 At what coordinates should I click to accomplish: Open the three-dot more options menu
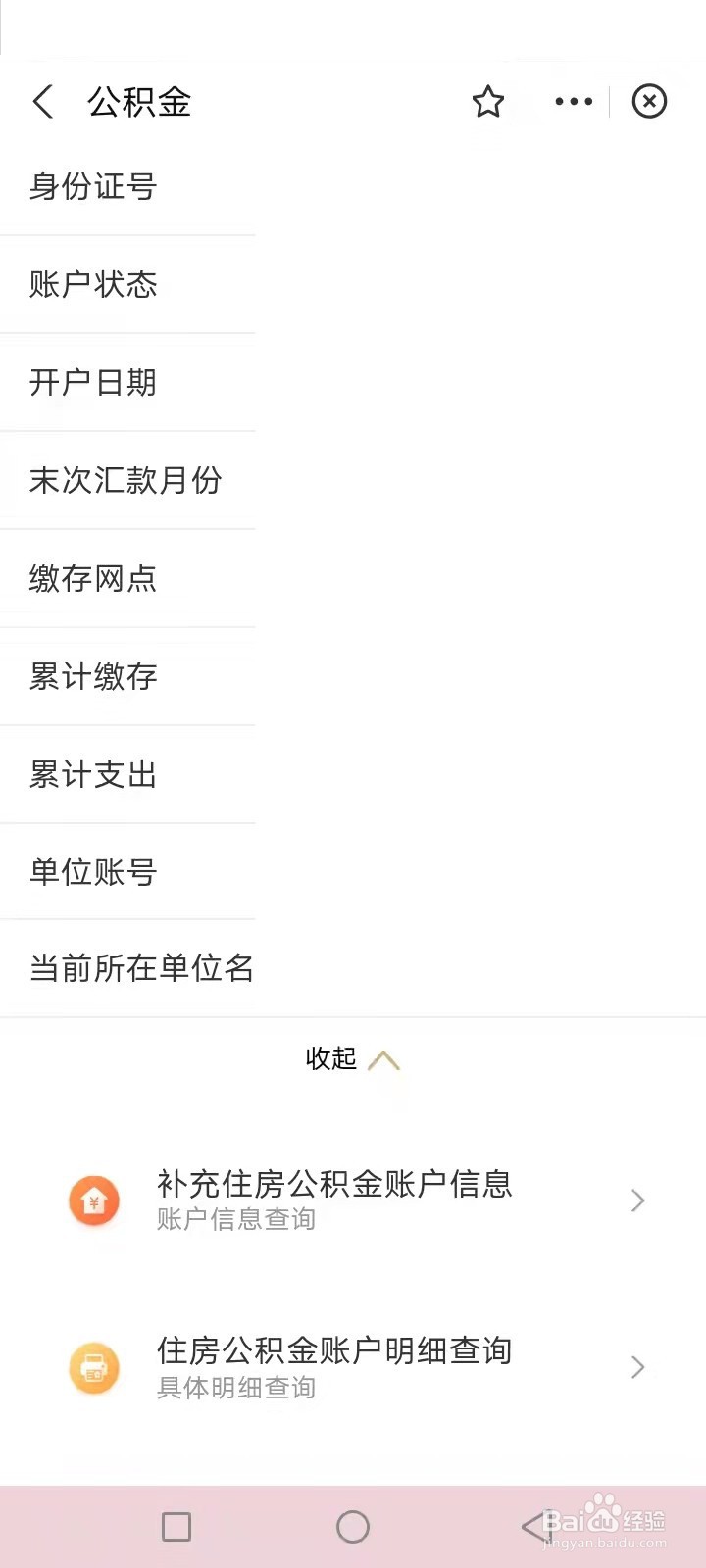(x=573, y=101)
